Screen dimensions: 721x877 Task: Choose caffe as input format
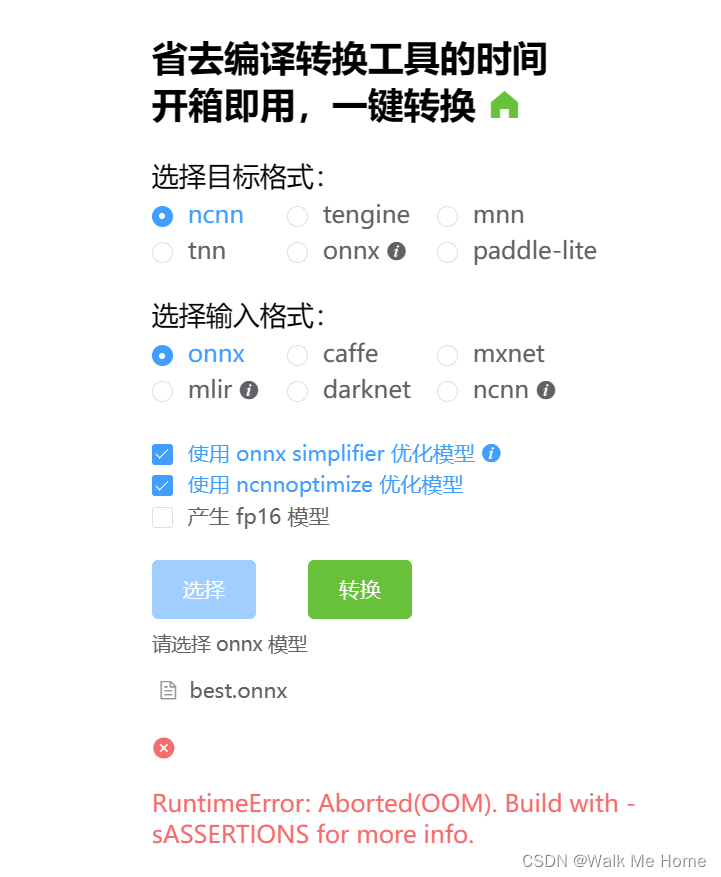click(x=297, y=354)
